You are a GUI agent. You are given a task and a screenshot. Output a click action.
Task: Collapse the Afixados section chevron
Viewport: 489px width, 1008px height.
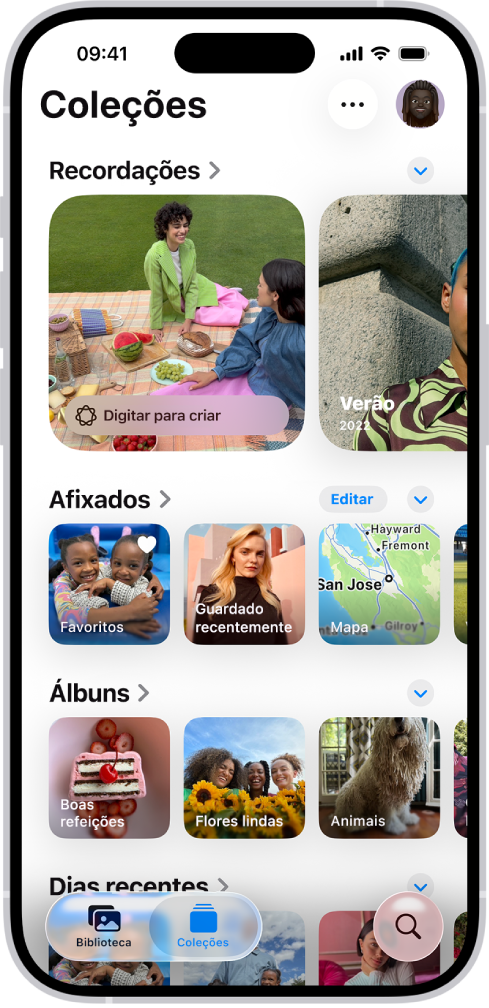(420, 500)
